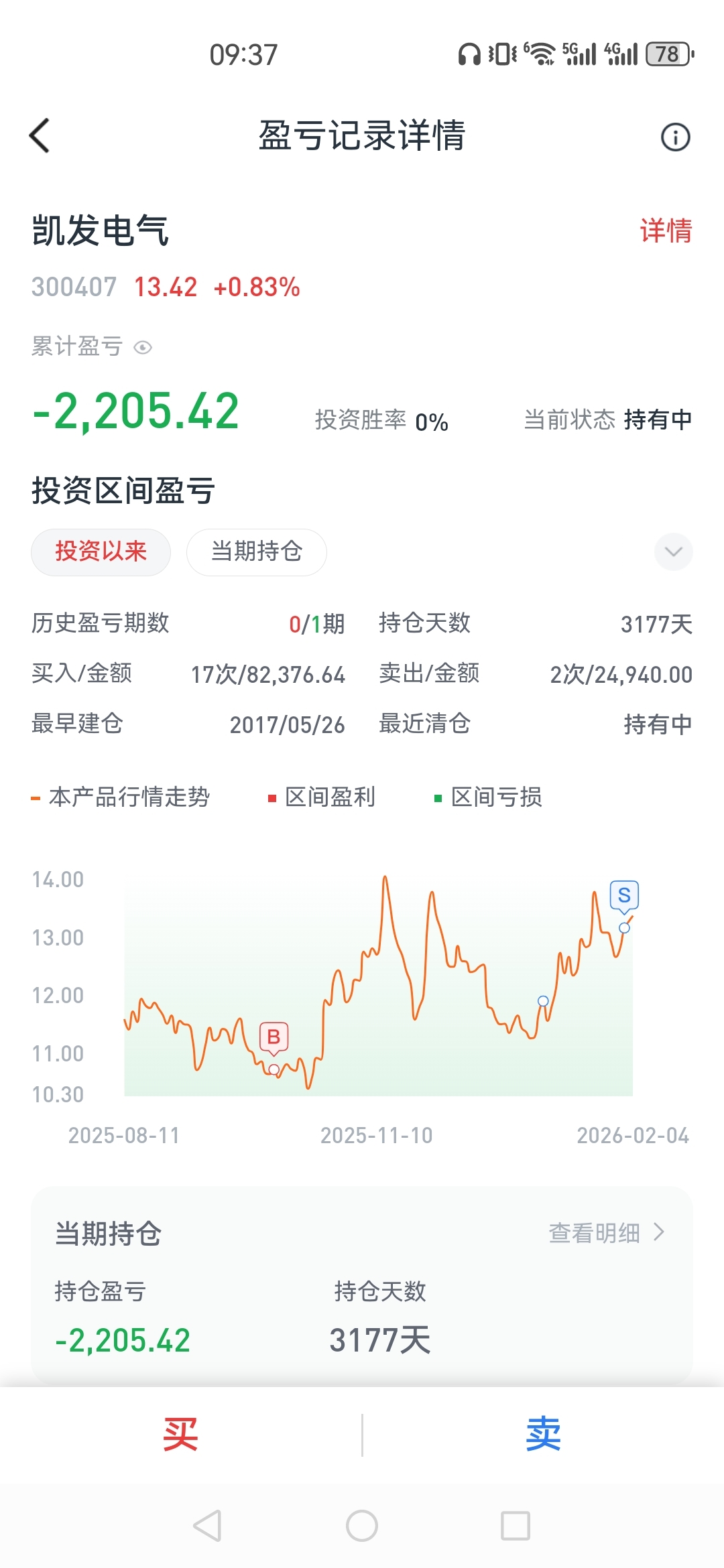Switch to the 当期持仓 chip
The width and height of the screenshot is (724, 1568).
click(257, 552)
